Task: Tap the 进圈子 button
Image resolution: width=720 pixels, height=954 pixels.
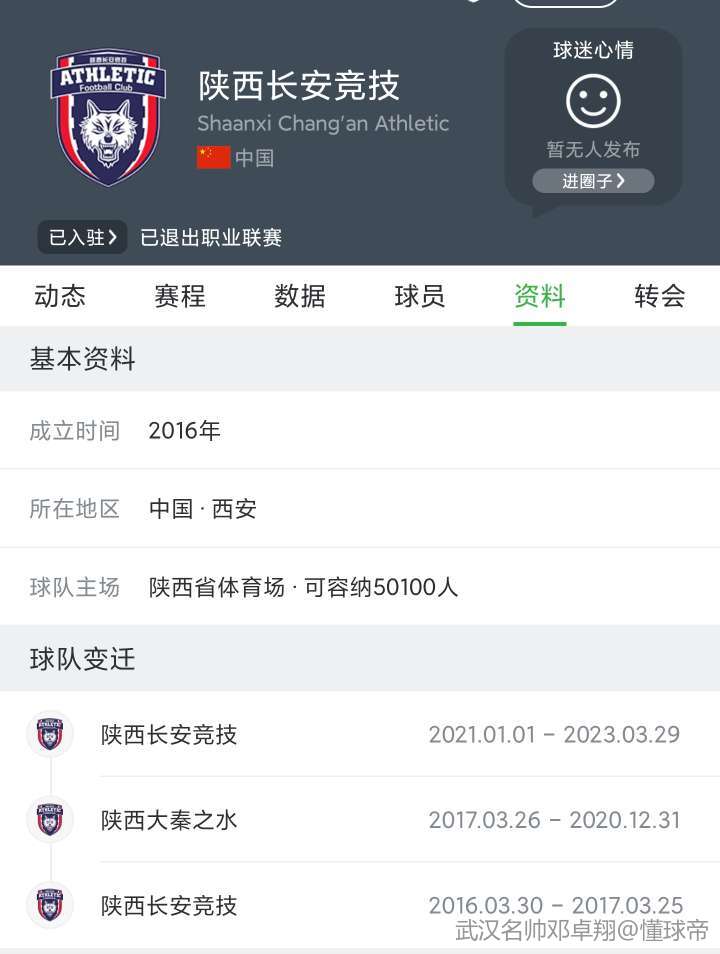Action: click(x=593, y=181)
